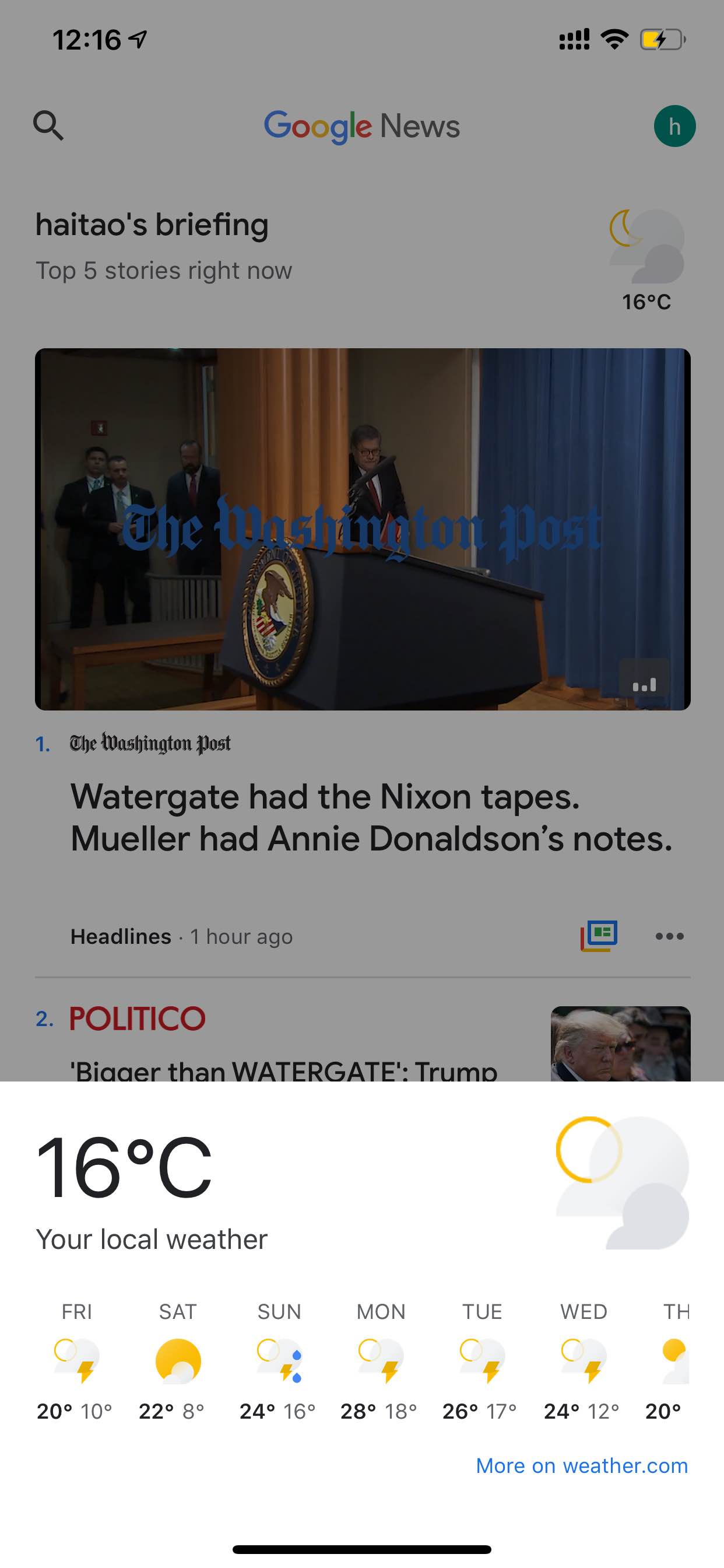Open the Washington Post Watergate article

point(371,817)
